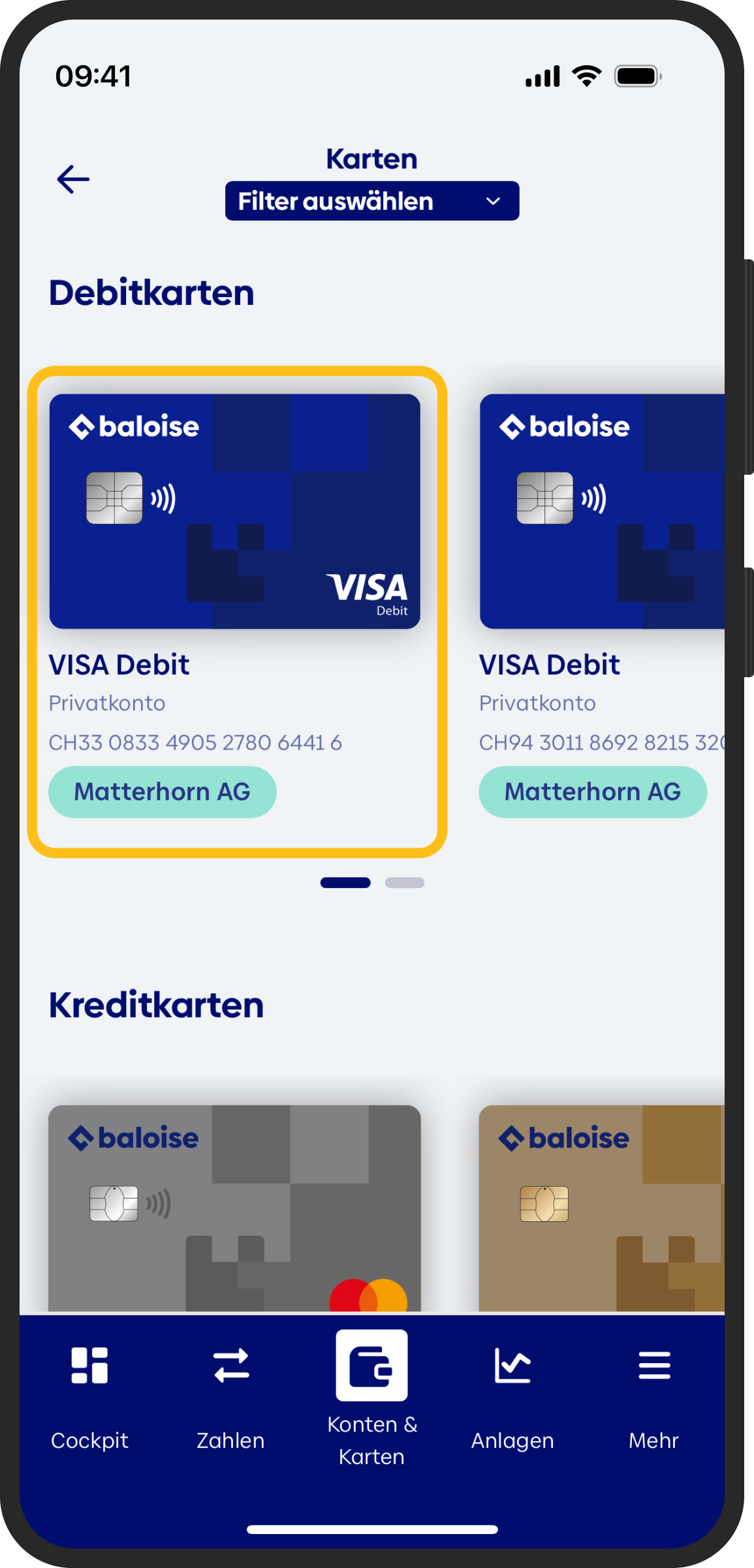Viewport: 754px width, 1568px height.
Task: Open the gold Baloise credit card
Action: (x=601, y=1208)
